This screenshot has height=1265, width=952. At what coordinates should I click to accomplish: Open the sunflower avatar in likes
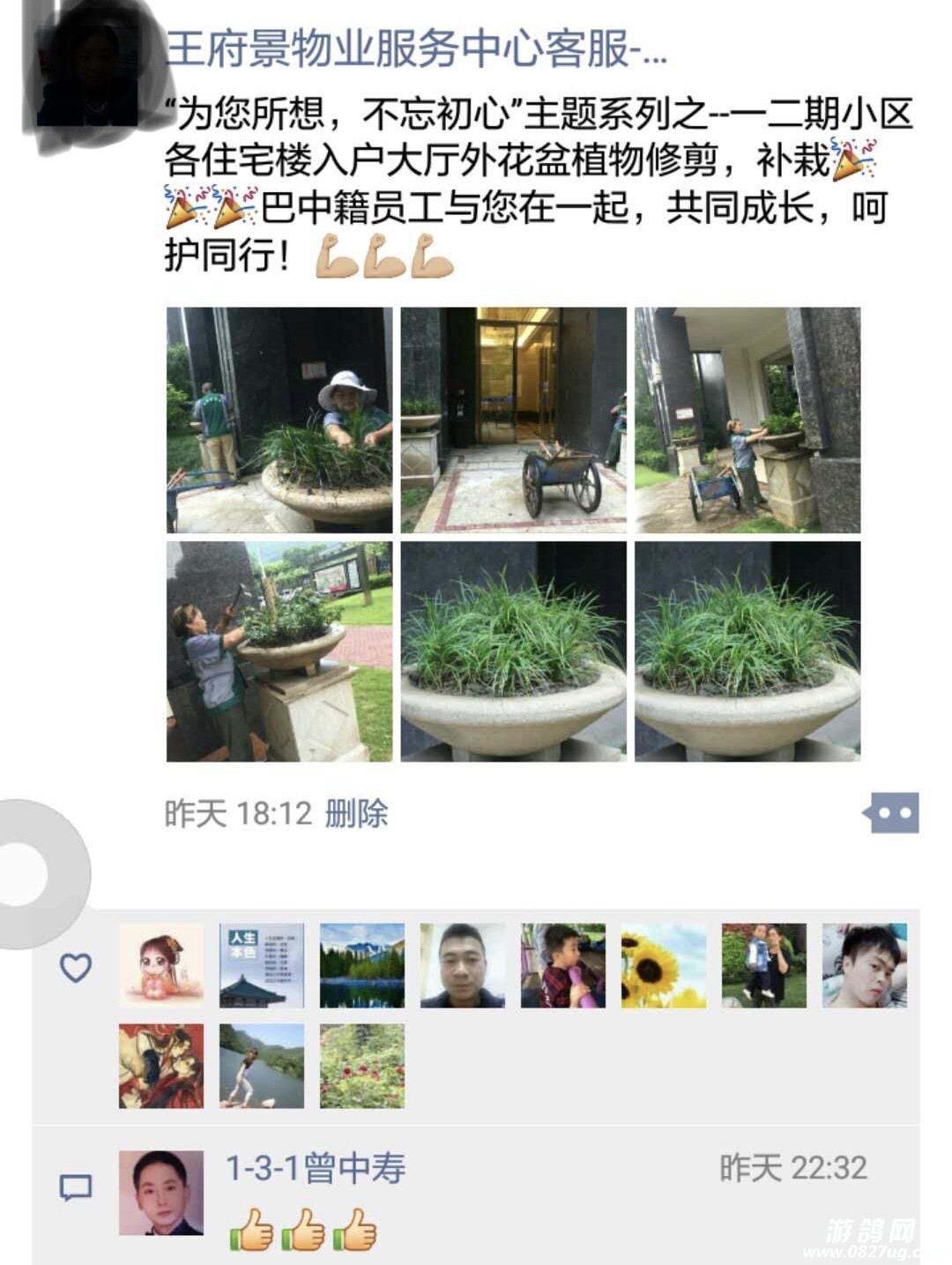pyautogui.click(x=663, y=965)
